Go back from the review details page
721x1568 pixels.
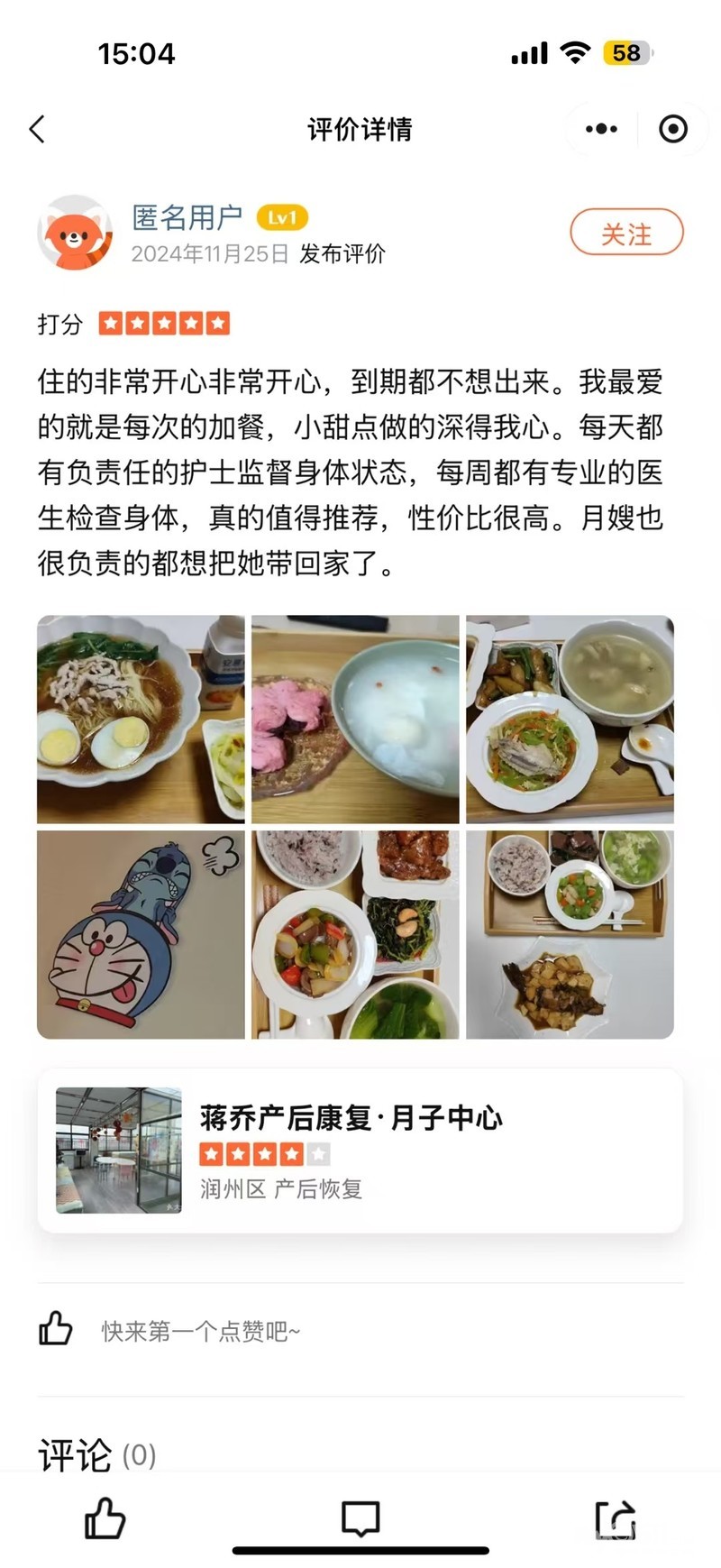[x=37, y=129]
